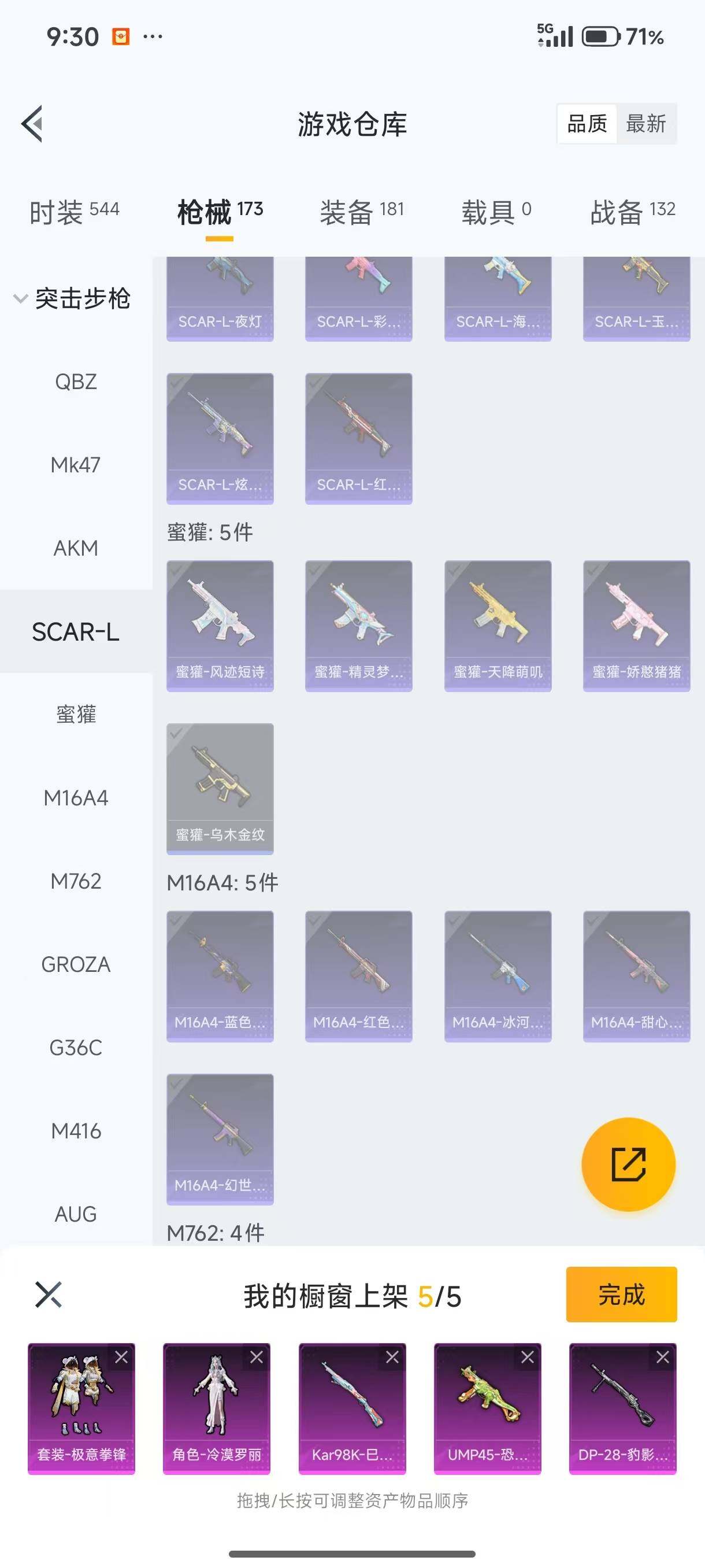Select GROZA in the sidebar

[76, 964]
